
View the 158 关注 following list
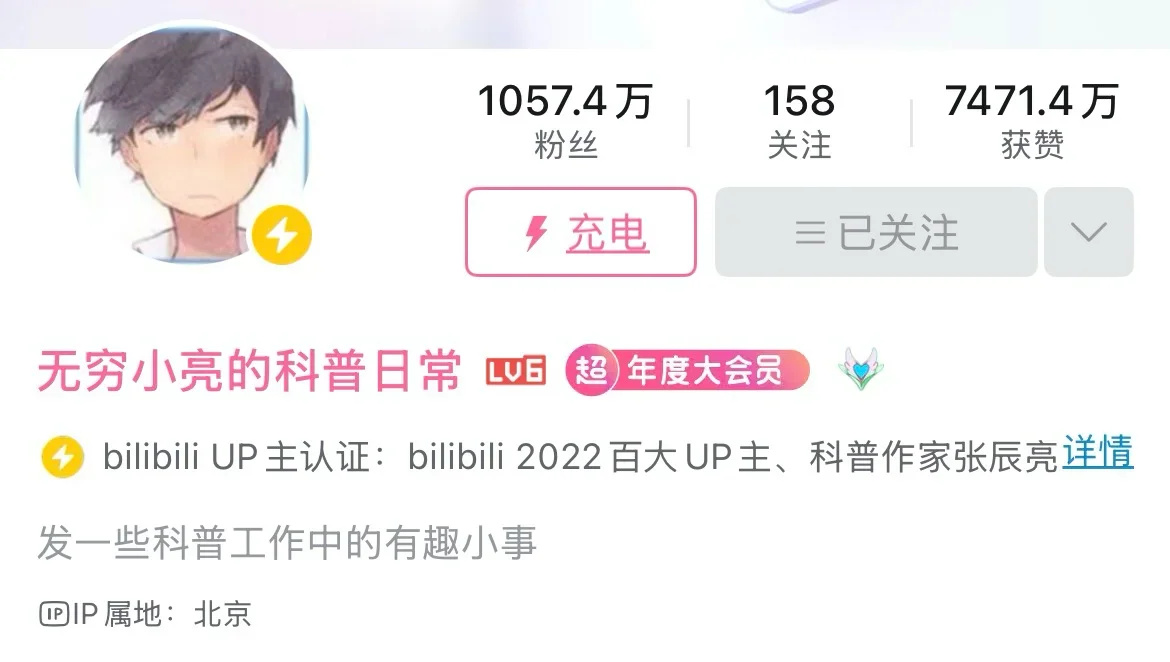(799, 120)
